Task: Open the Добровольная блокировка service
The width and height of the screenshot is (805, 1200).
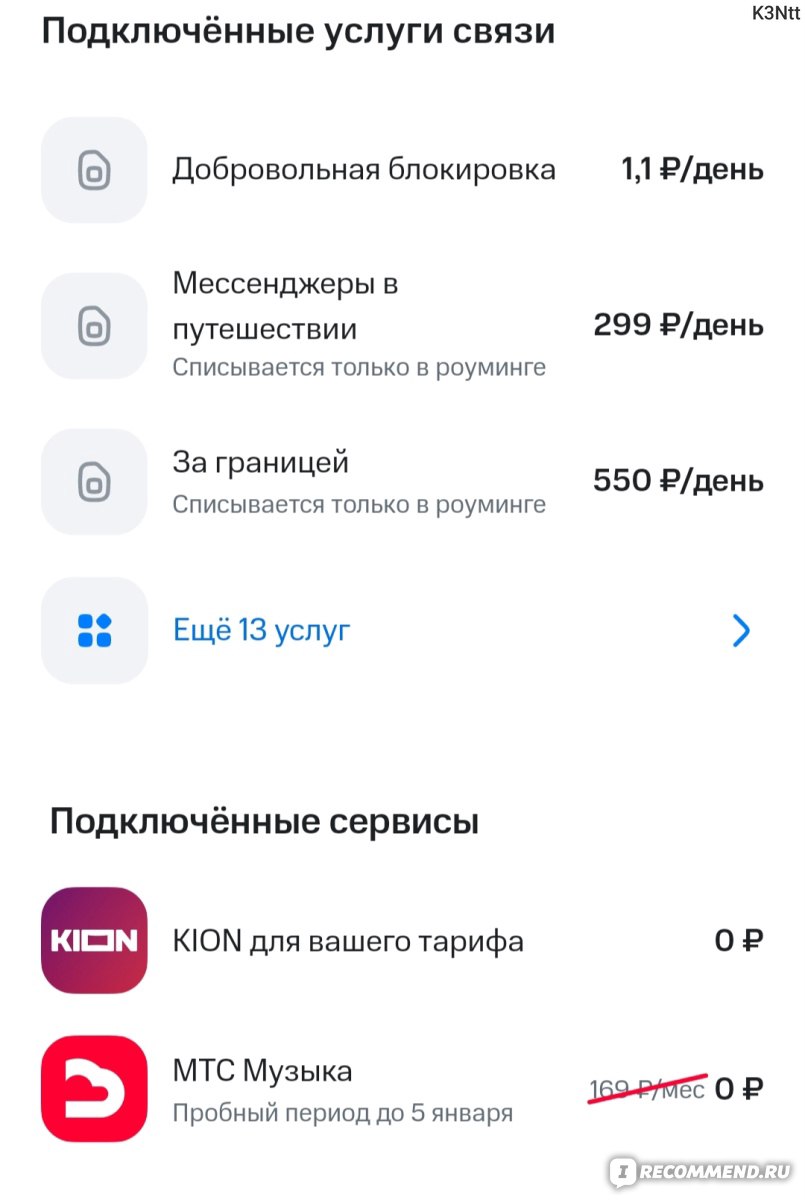Action: [x=363, y=170]
